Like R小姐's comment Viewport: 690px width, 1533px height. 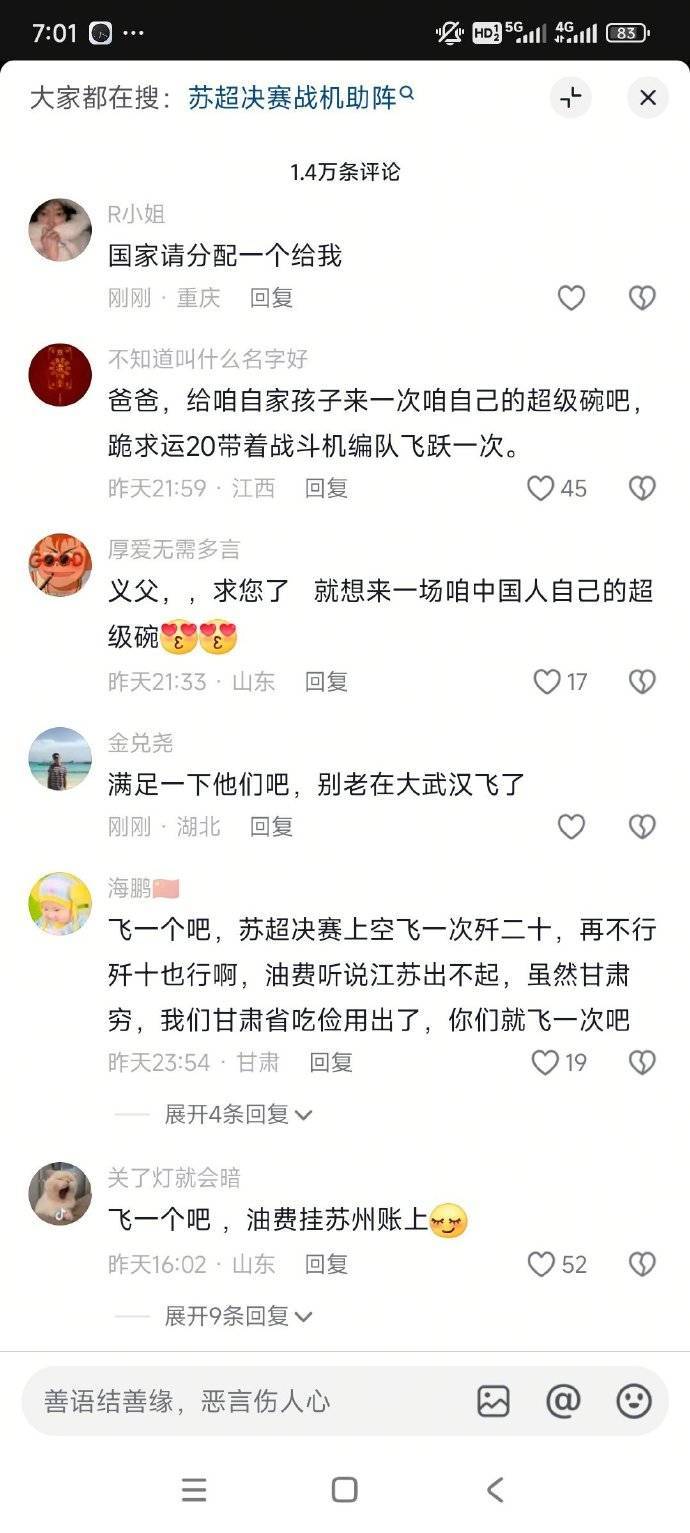click(571, 297)
